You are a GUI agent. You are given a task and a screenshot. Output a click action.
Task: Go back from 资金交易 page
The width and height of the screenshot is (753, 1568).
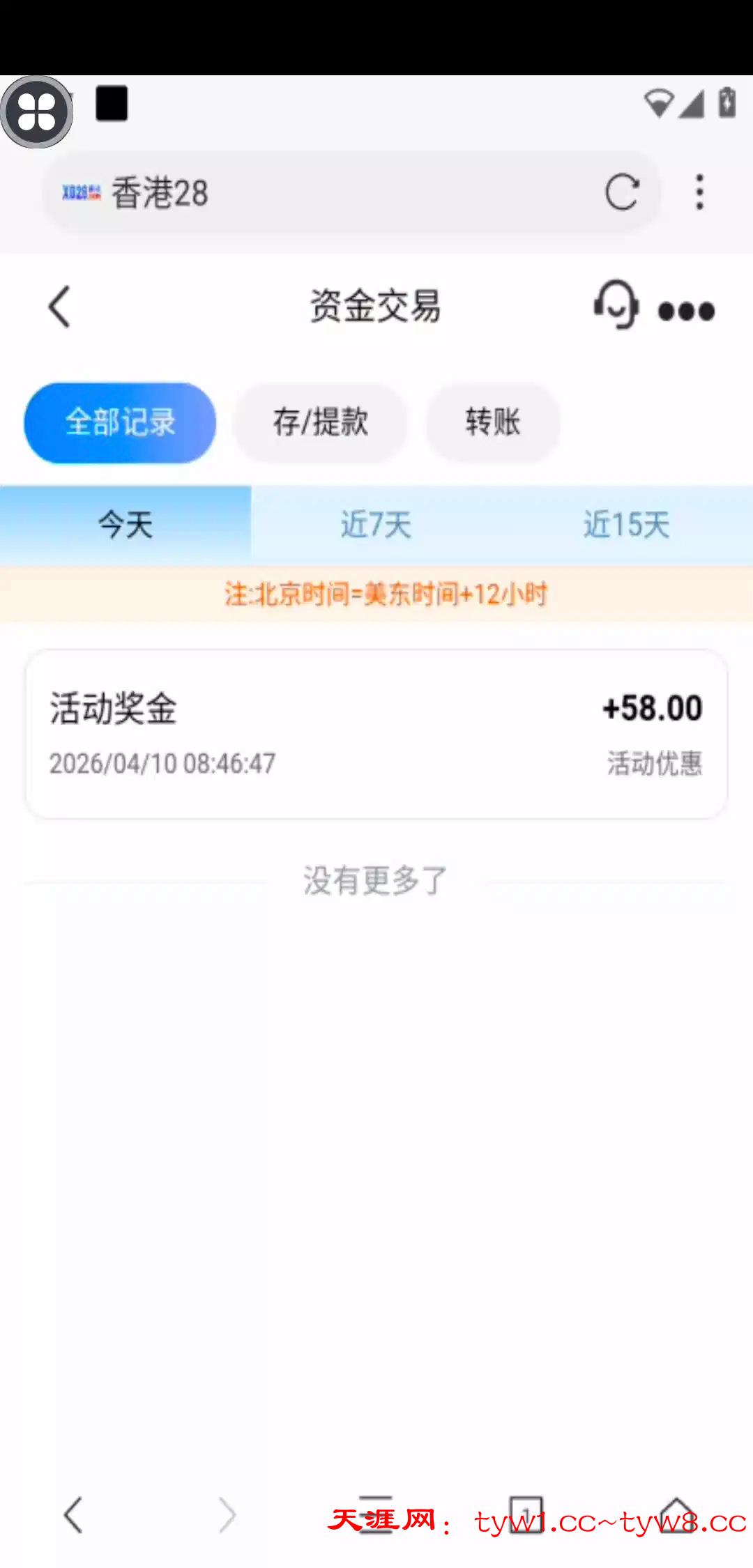tap(60, 307)
